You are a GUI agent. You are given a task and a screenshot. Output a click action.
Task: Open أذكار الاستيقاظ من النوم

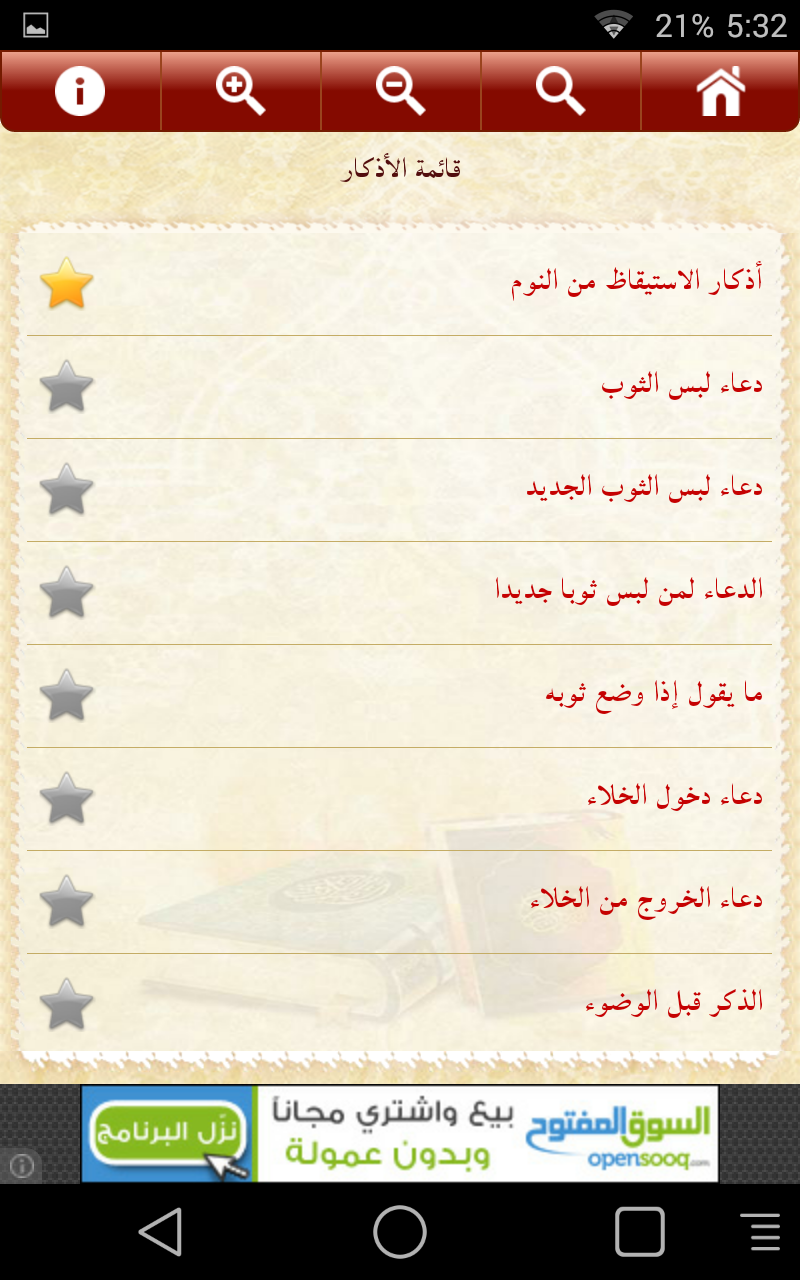pyautogui.click(x=636, y=281)
